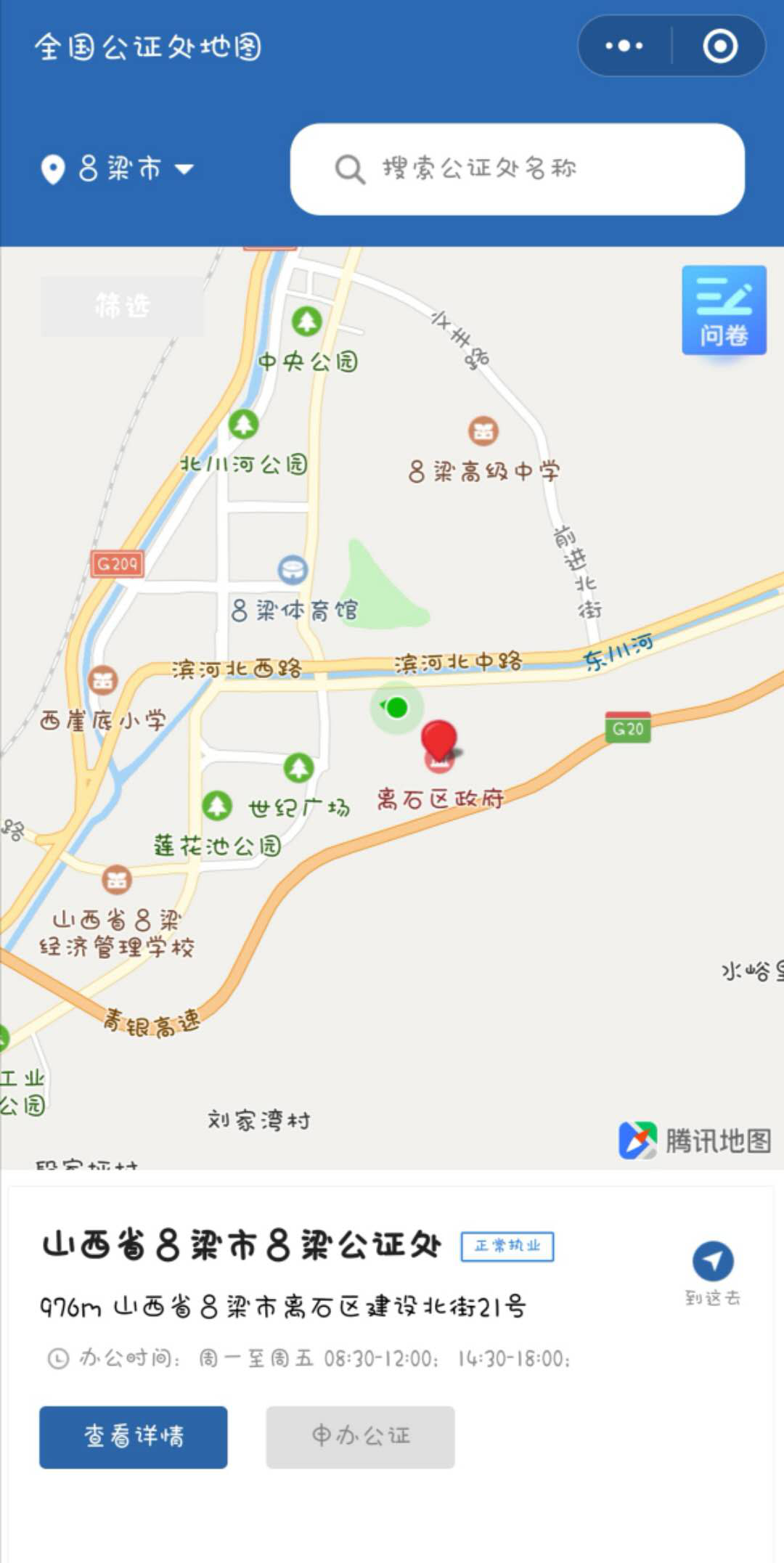Select the red notary office map pin
784x1563 pixels.
coord(439,740)
